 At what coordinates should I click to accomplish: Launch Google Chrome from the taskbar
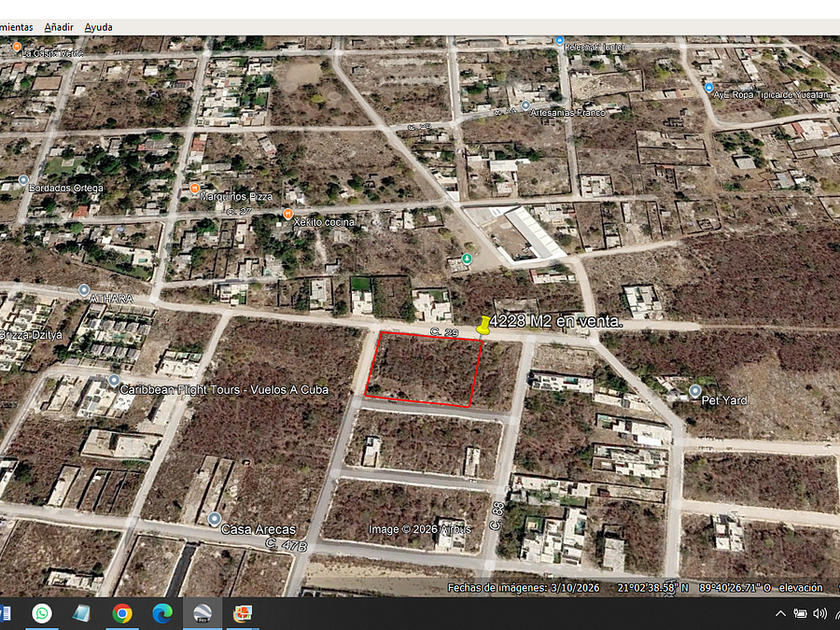click(x=122, y=613)
